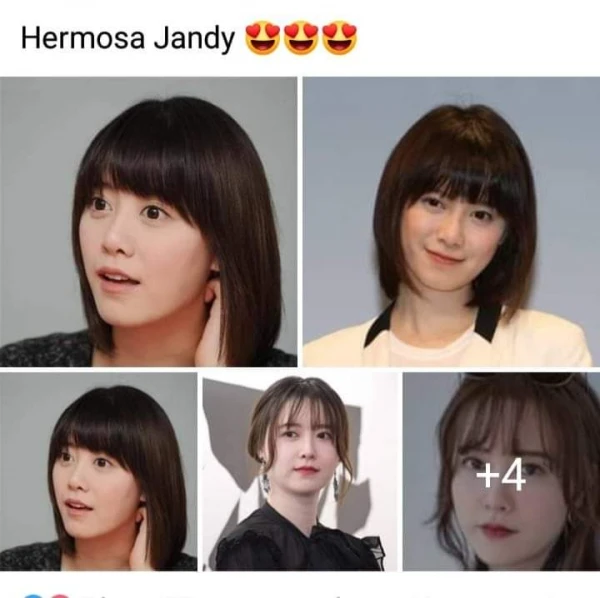The image size is (600, 598).
Task: Open the photo with the black outfit and earrings
Action: click(299, 472)
